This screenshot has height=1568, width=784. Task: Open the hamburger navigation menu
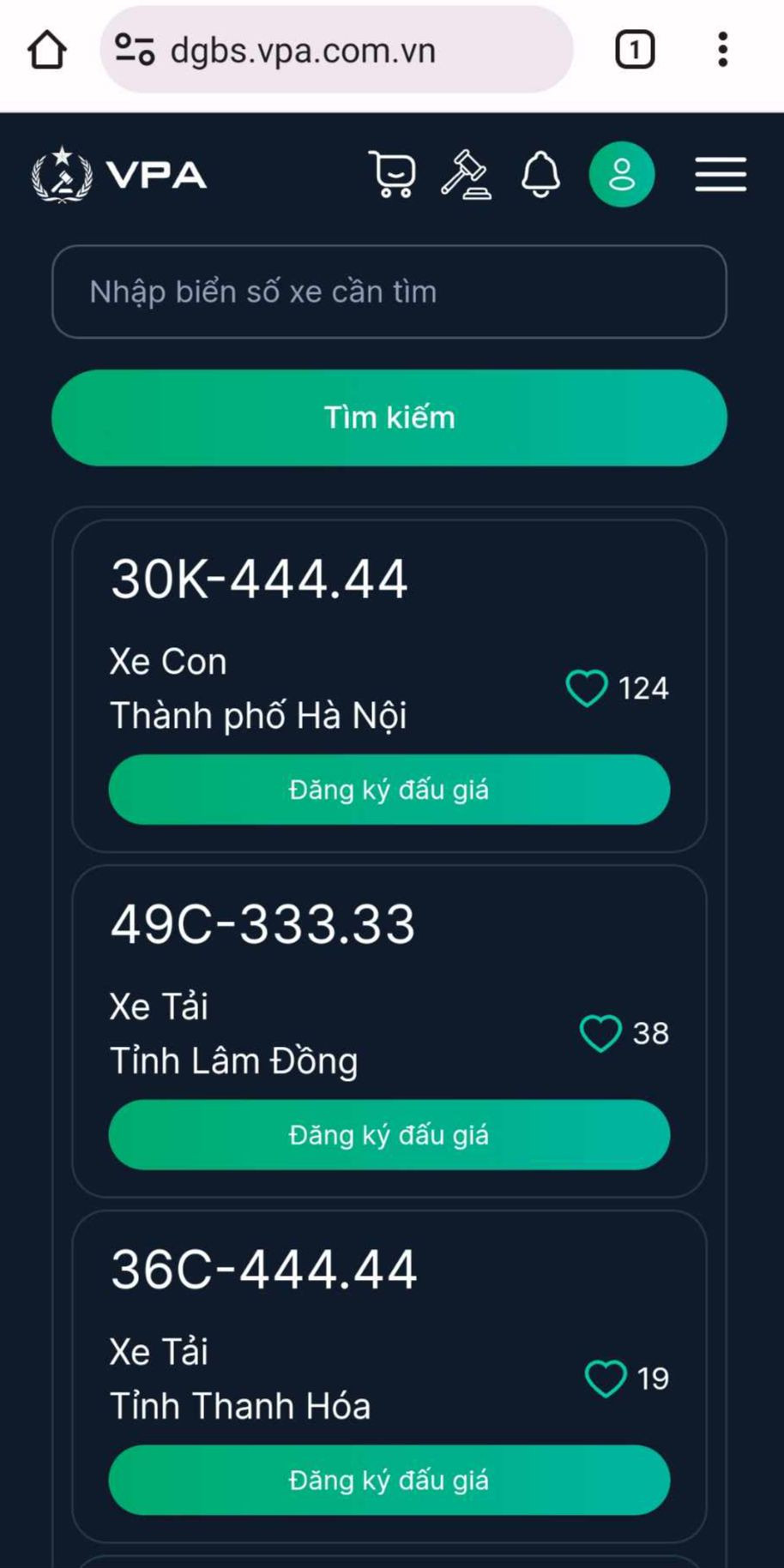tap(719, 174)
